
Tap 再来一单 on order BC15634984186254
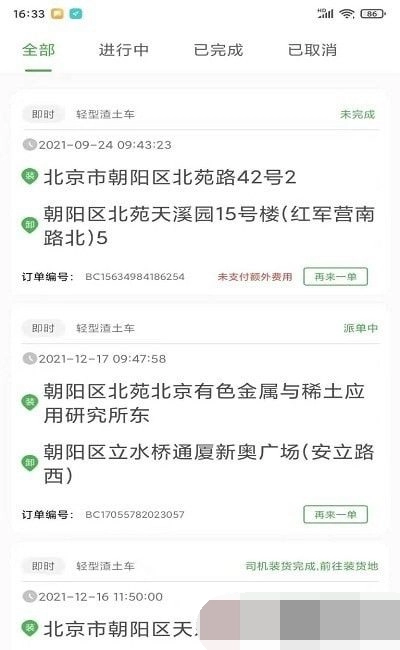(x=335, y=276)
